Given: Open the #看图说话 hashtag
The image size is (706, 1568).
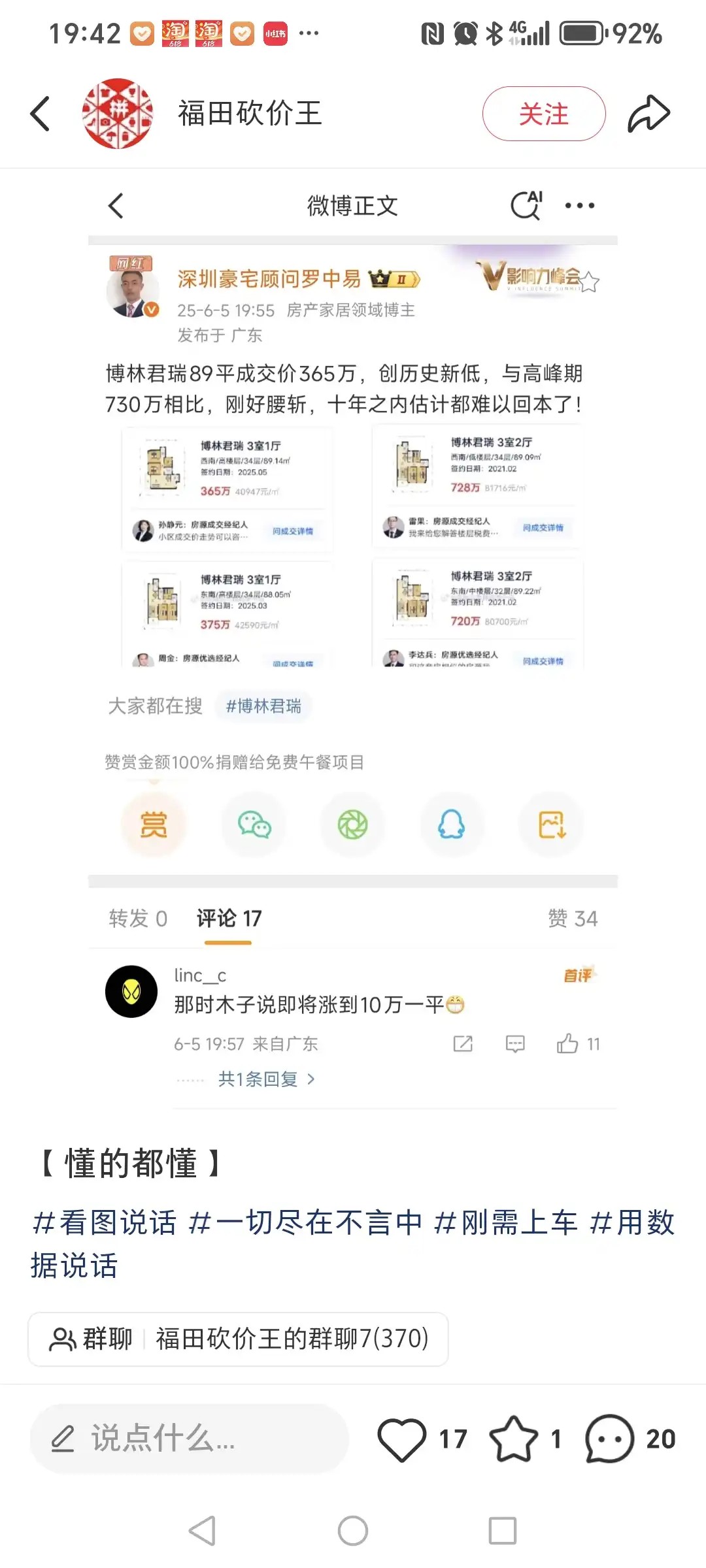Looking at the screenshot, I should click(105, 1222).
